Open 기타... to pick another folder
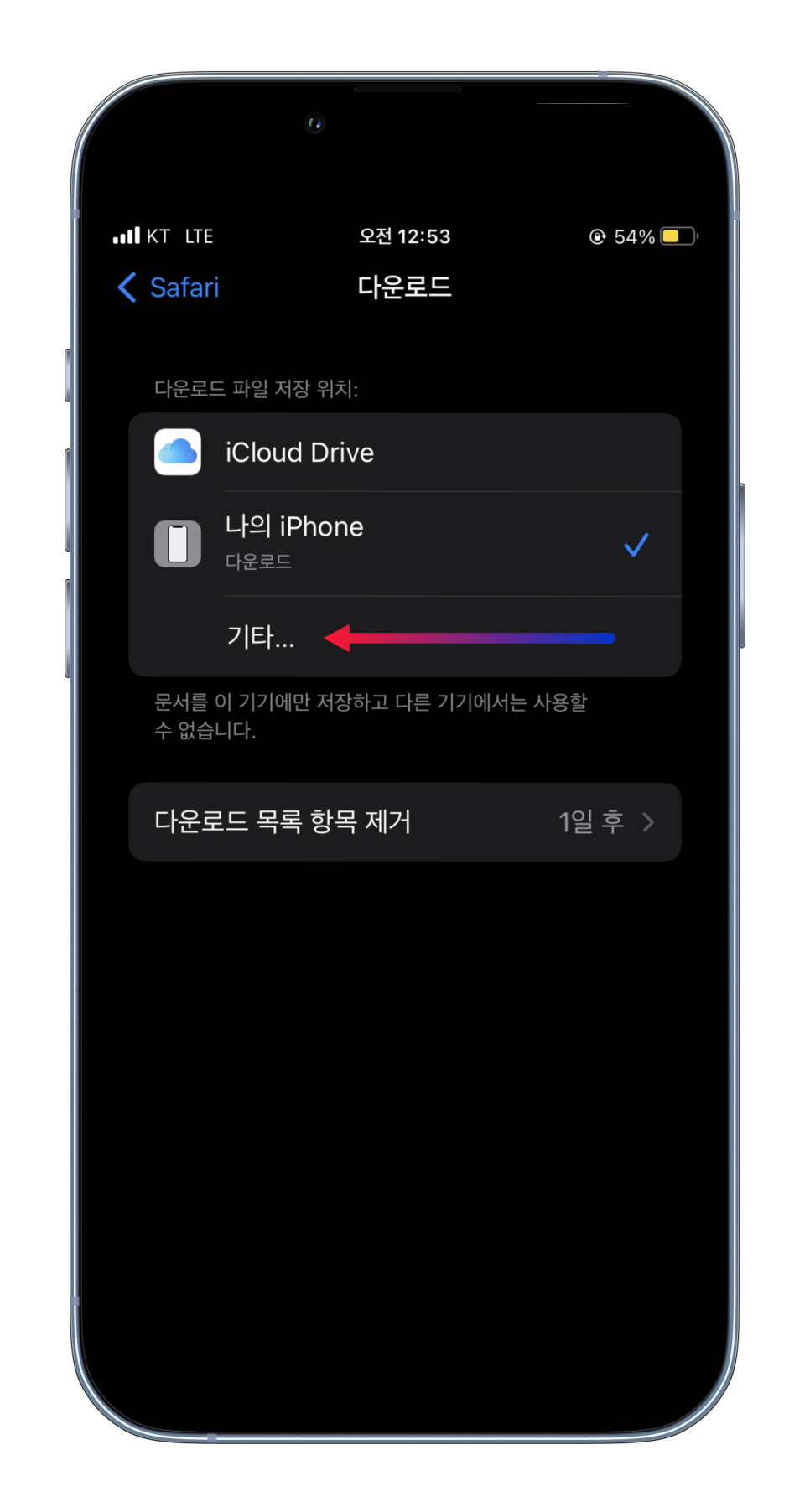 click(405, 637)
